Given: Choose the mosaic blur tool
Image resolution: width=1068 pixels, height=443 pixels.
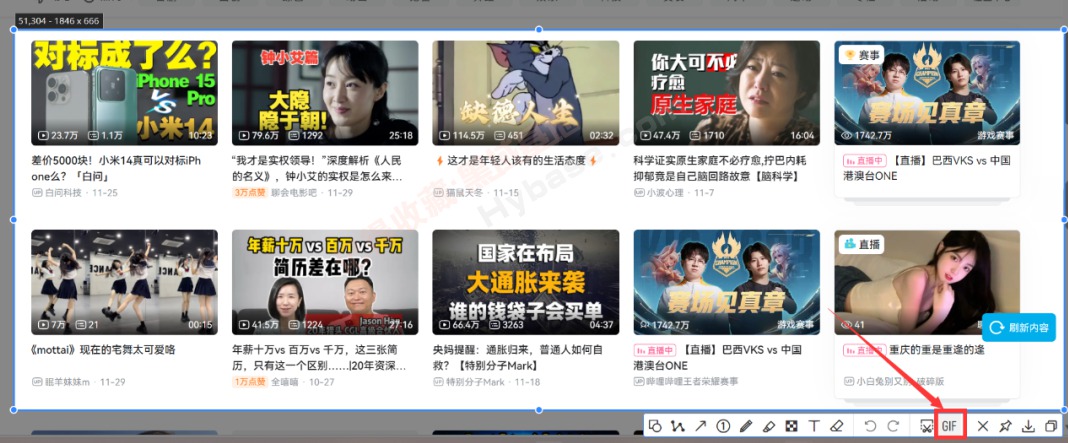Looking at the screenshot, I should [792, 426].
